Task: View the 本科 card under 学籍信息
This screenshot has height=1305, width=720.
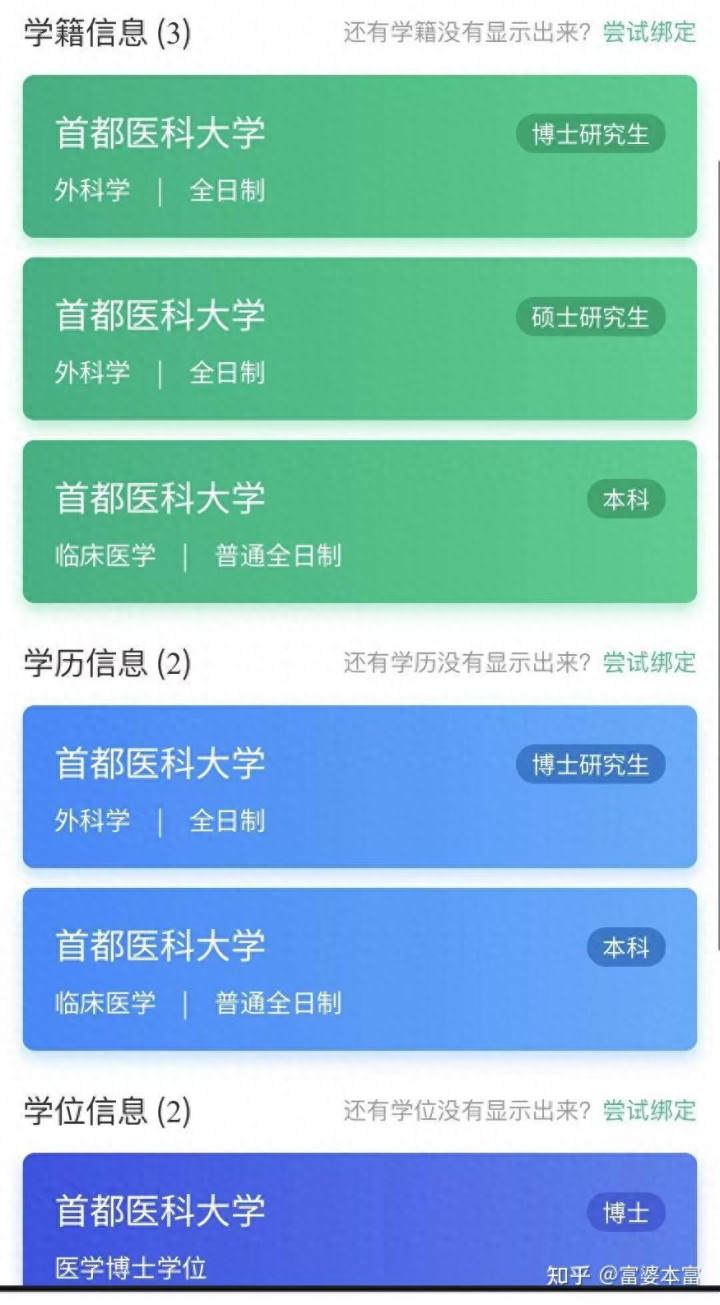Action: (x=360, y=521)
